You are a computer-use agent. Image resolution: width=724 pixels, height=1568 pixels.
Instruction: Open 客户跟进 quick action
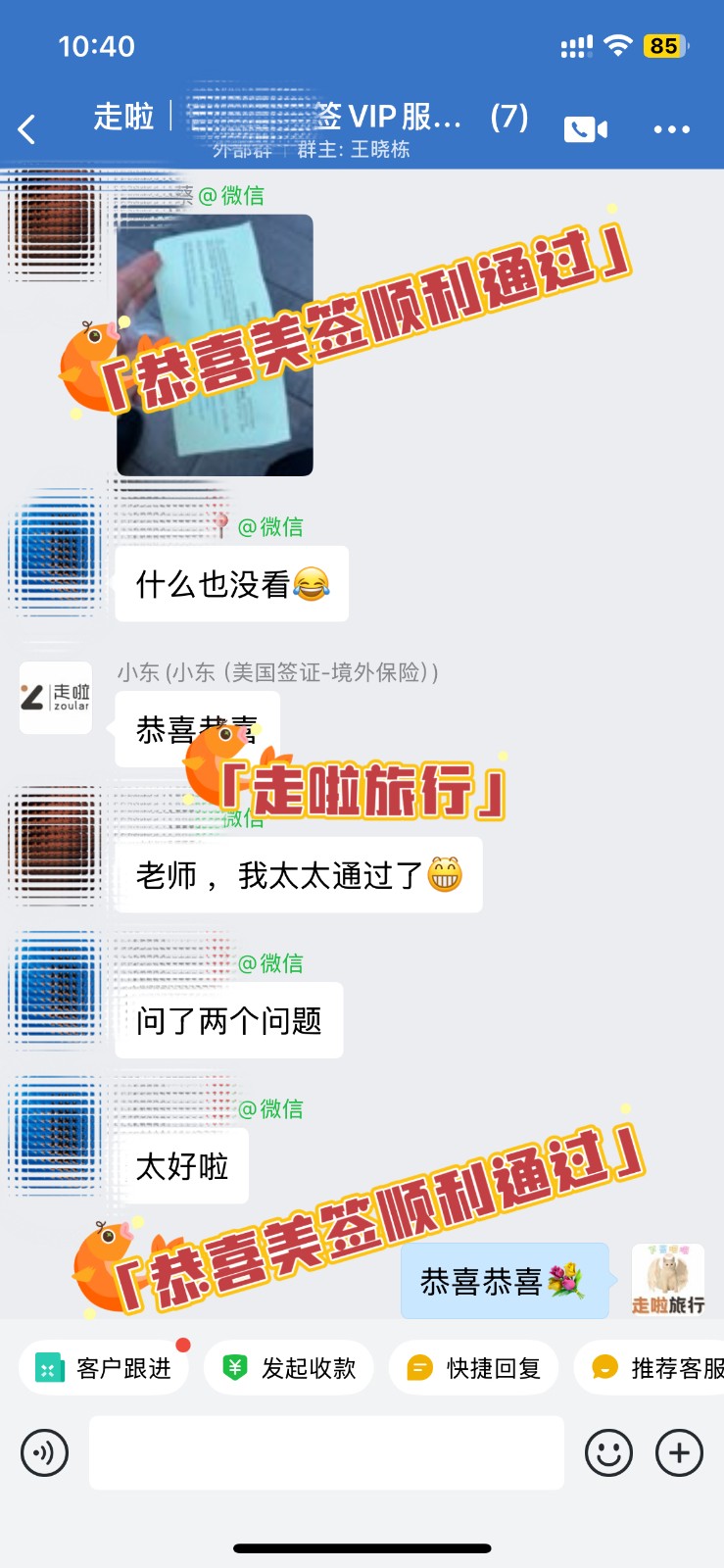104,1367
